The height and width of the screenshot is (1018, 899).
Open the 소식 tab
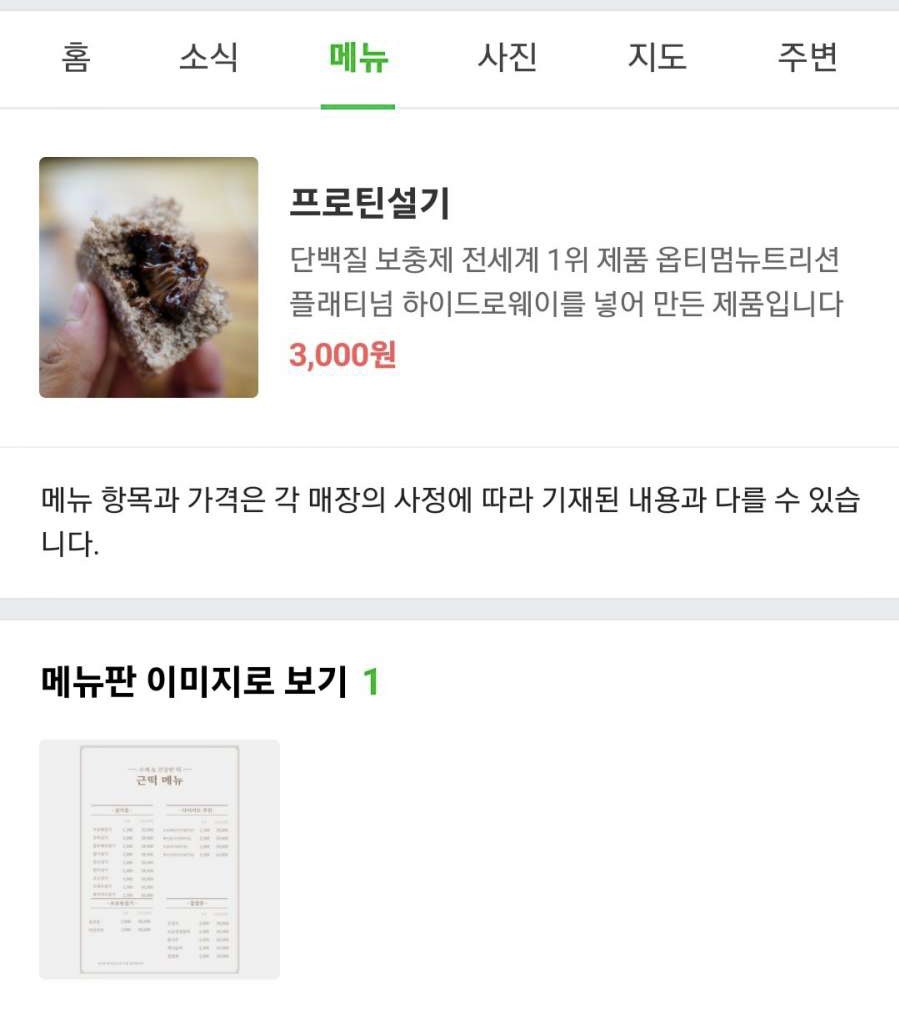point(208,58)
